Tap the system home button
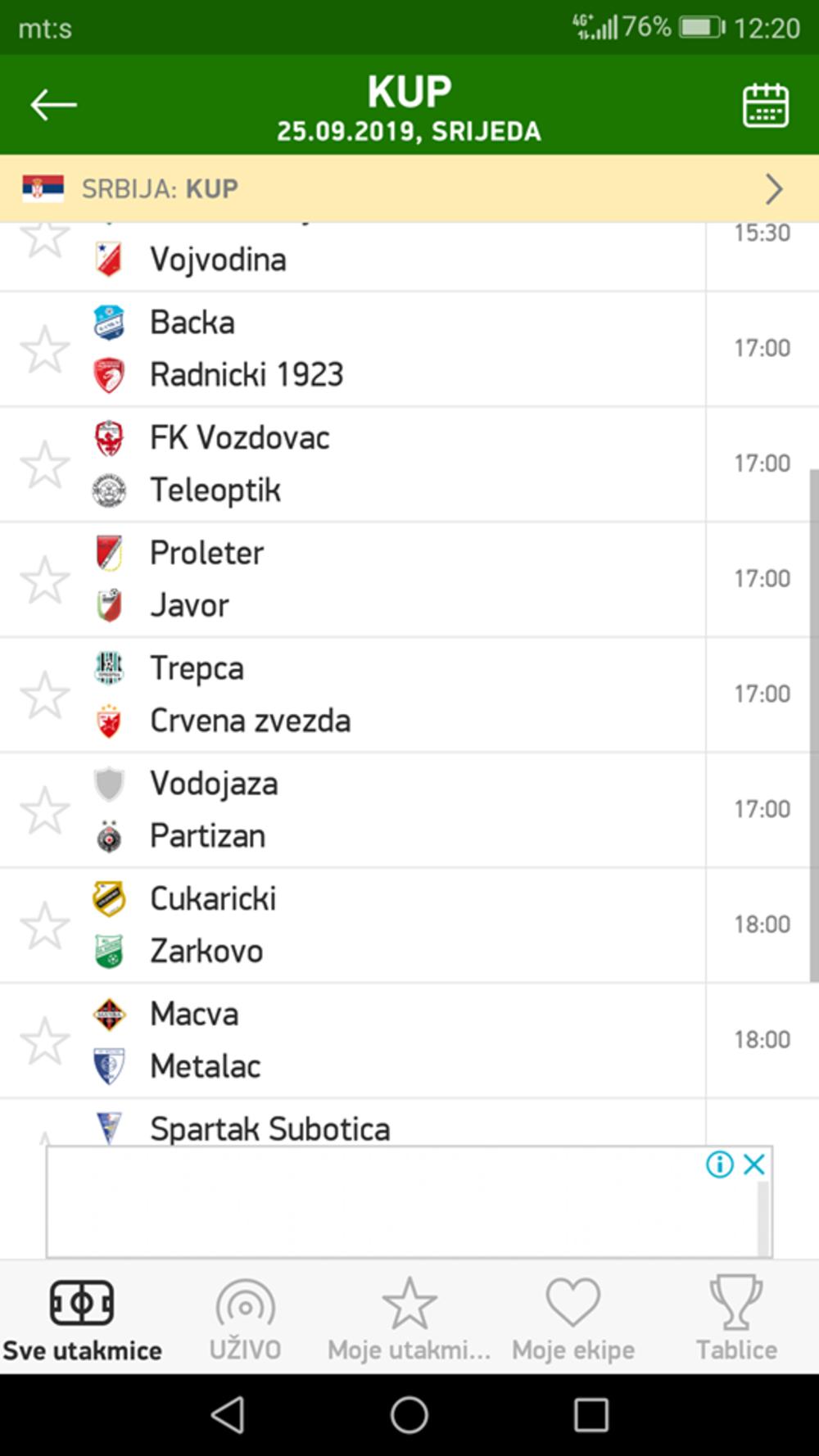819x1456 pixels. tap(409, 1414)
